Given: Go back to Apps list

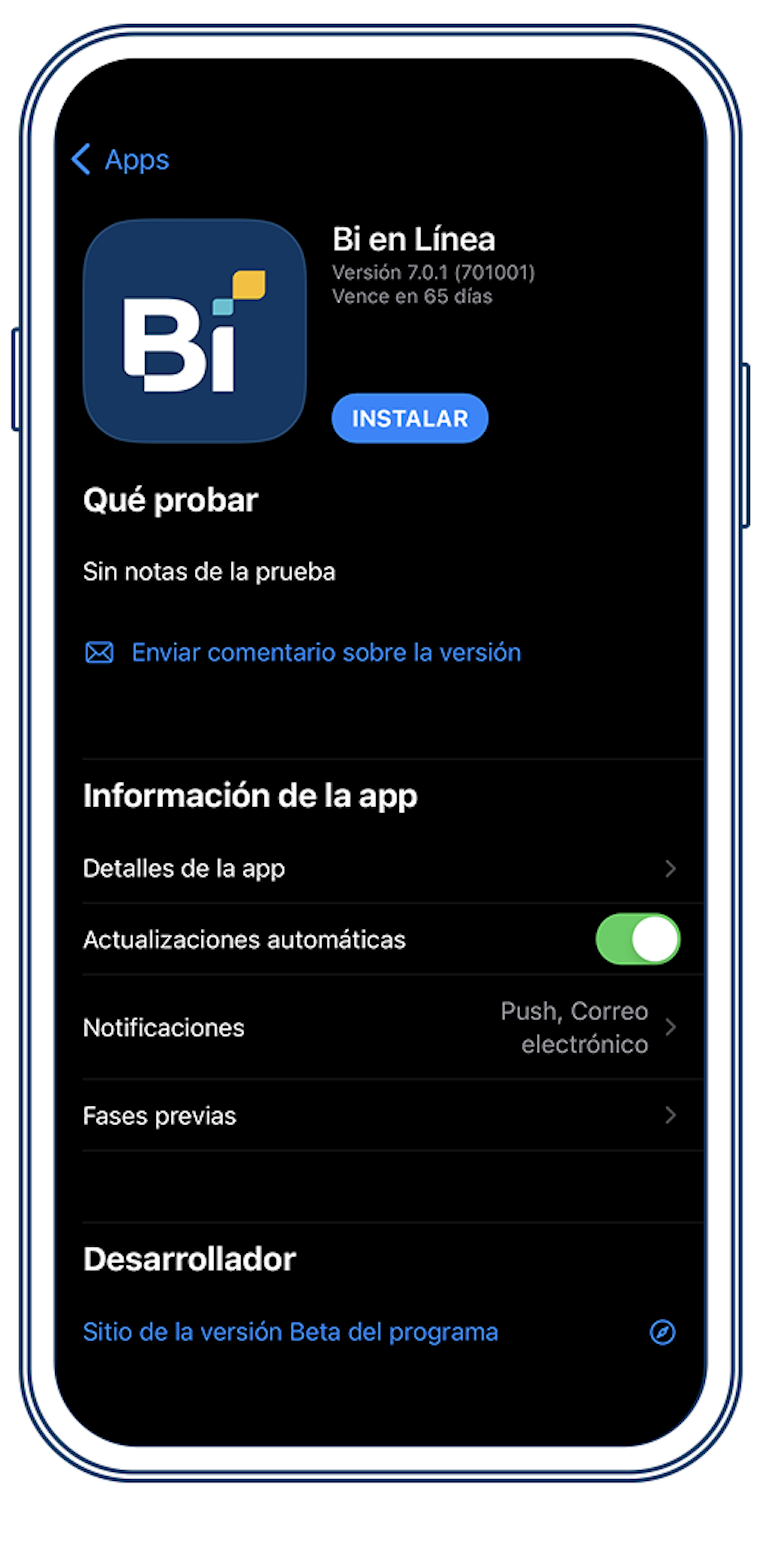Looking at the screenshot, I should (x=120, y=160).
